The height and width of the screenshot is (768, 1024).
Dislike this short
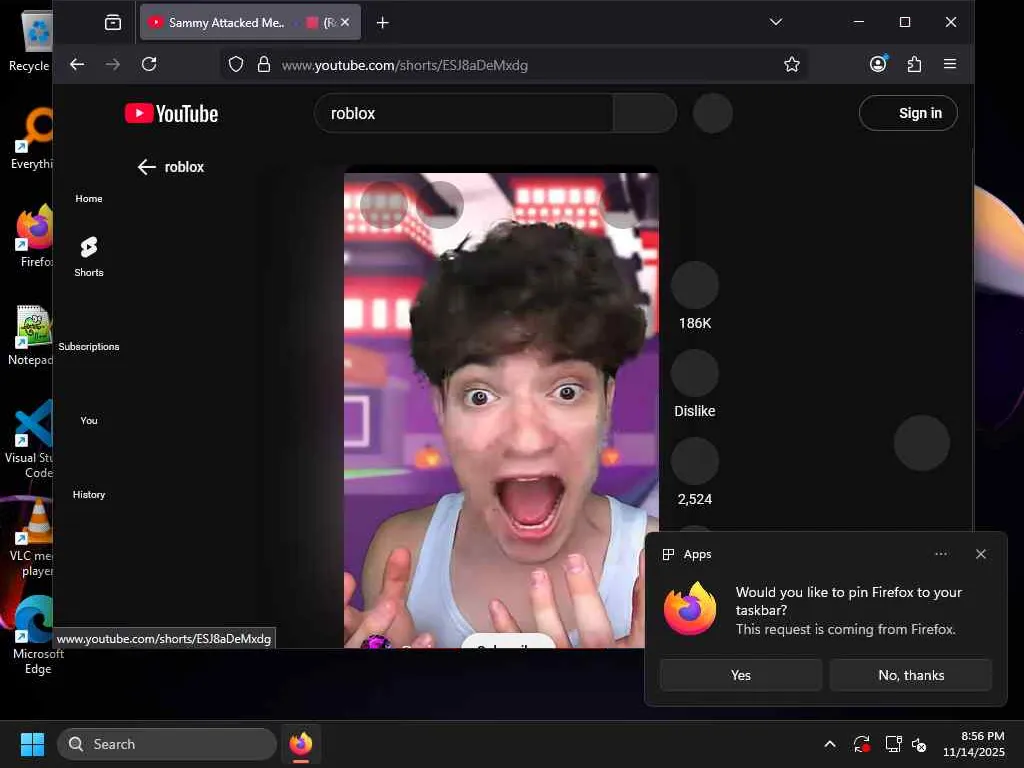(x=694, y=374)
